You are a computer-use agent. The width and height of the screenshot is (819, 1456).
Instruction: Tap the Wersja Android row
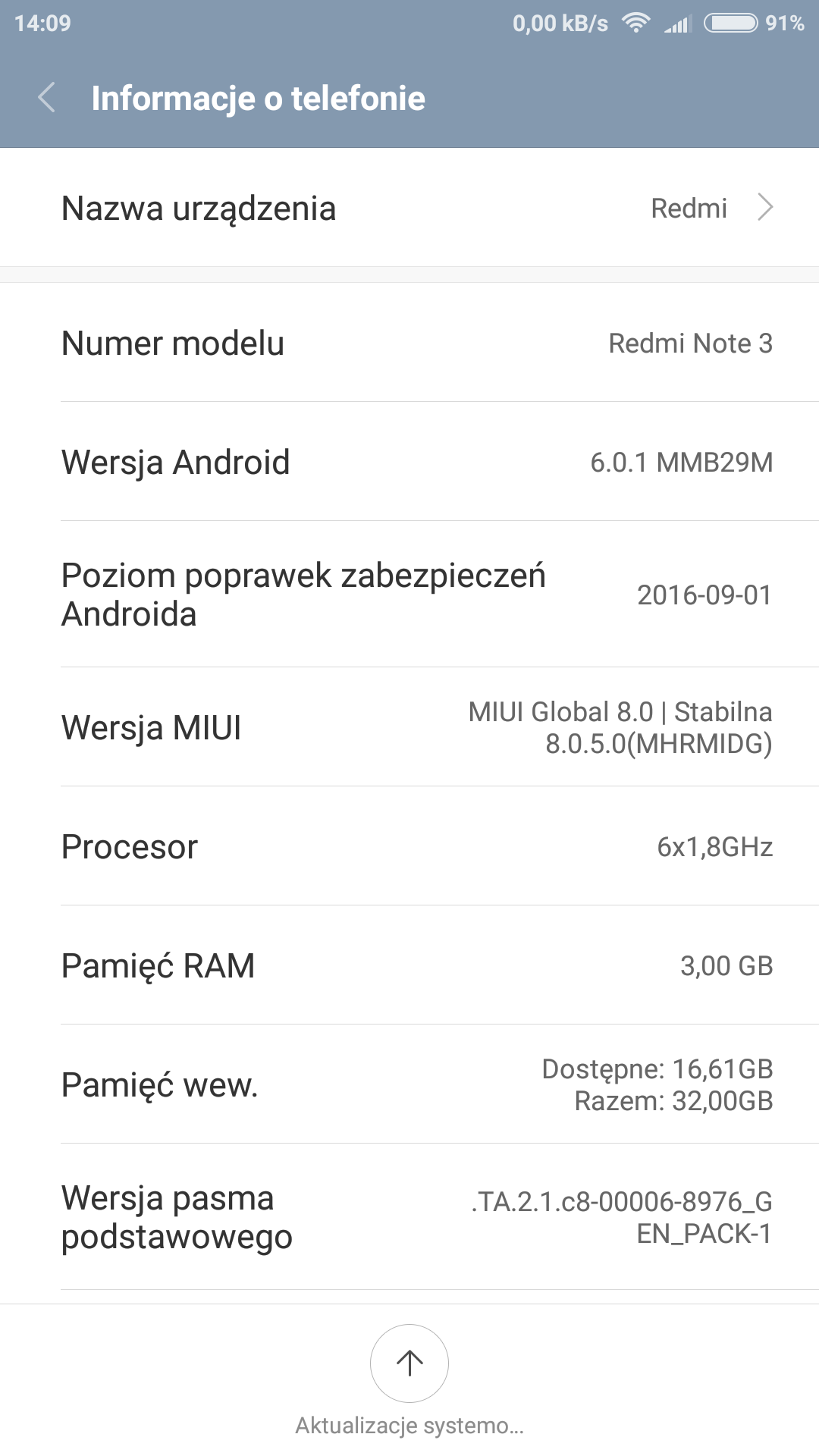click(409, 462)
